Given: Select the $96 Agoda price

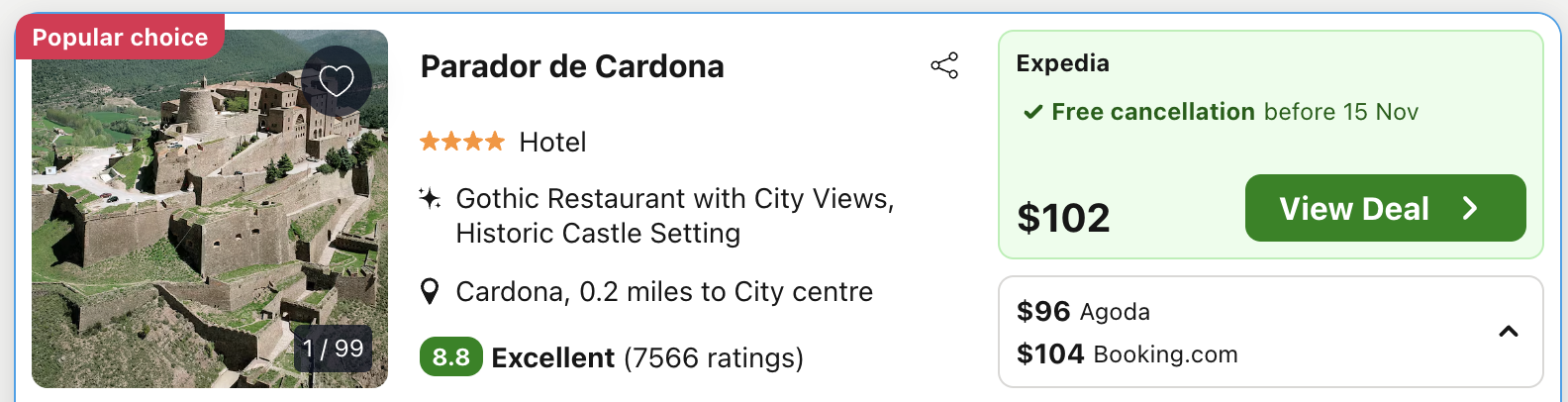Looking at the screenshot, I should coord(1083,312).
